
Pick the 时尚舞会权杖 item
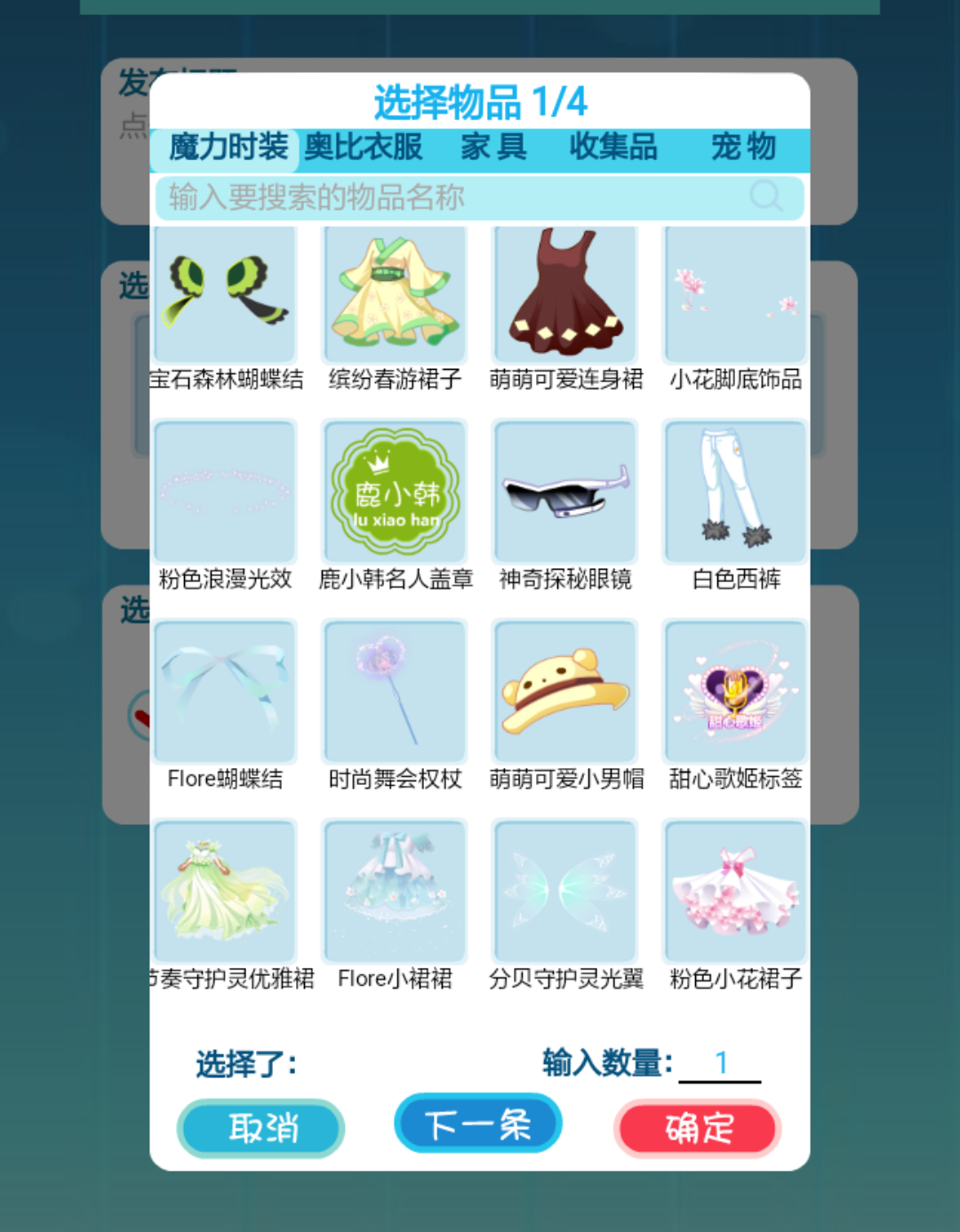coord(395,692)
